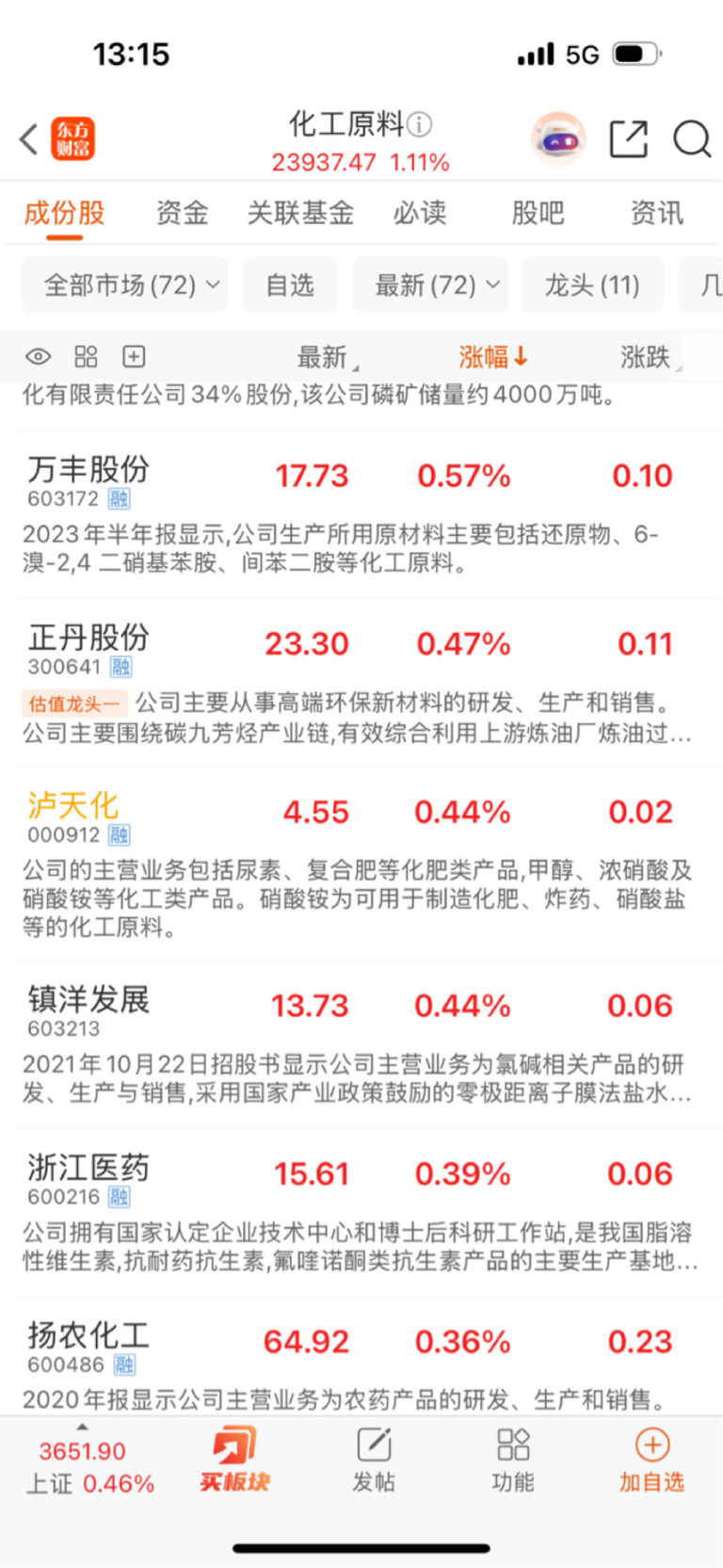Image resolution: width=723 pixels, height=1568 pixels.
Task: Expand the 全部市场 (72) dropdown
Action: click(x=125, y=284)
